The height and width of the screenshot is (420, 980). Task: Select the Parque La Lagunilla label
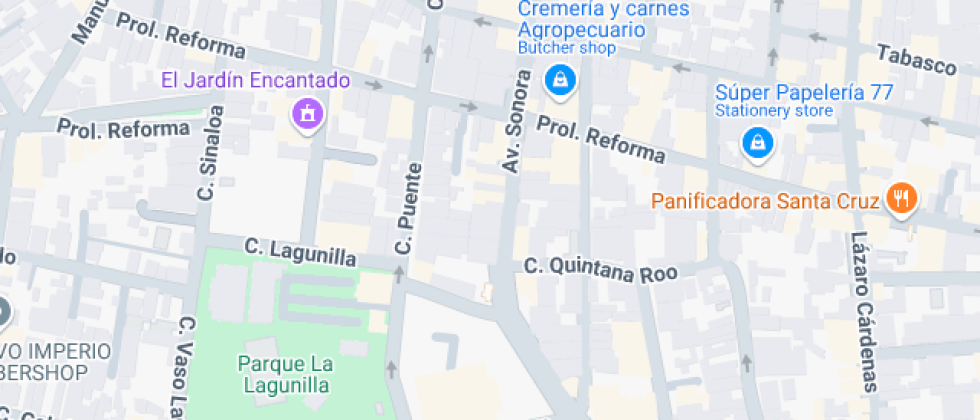pos(285,372)
